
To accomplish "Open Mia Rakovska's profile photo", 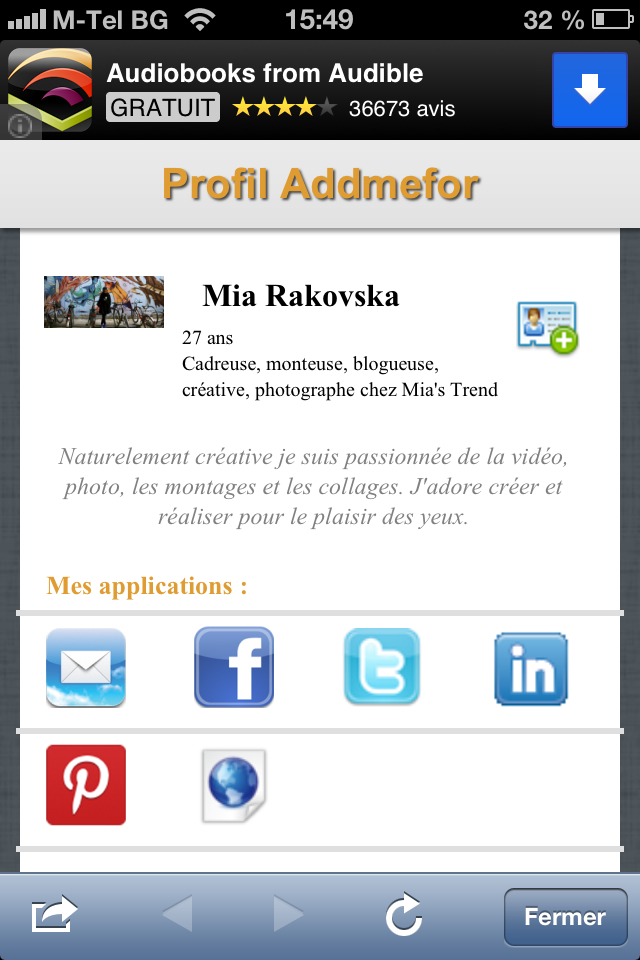I will click(x=104, y=302).
